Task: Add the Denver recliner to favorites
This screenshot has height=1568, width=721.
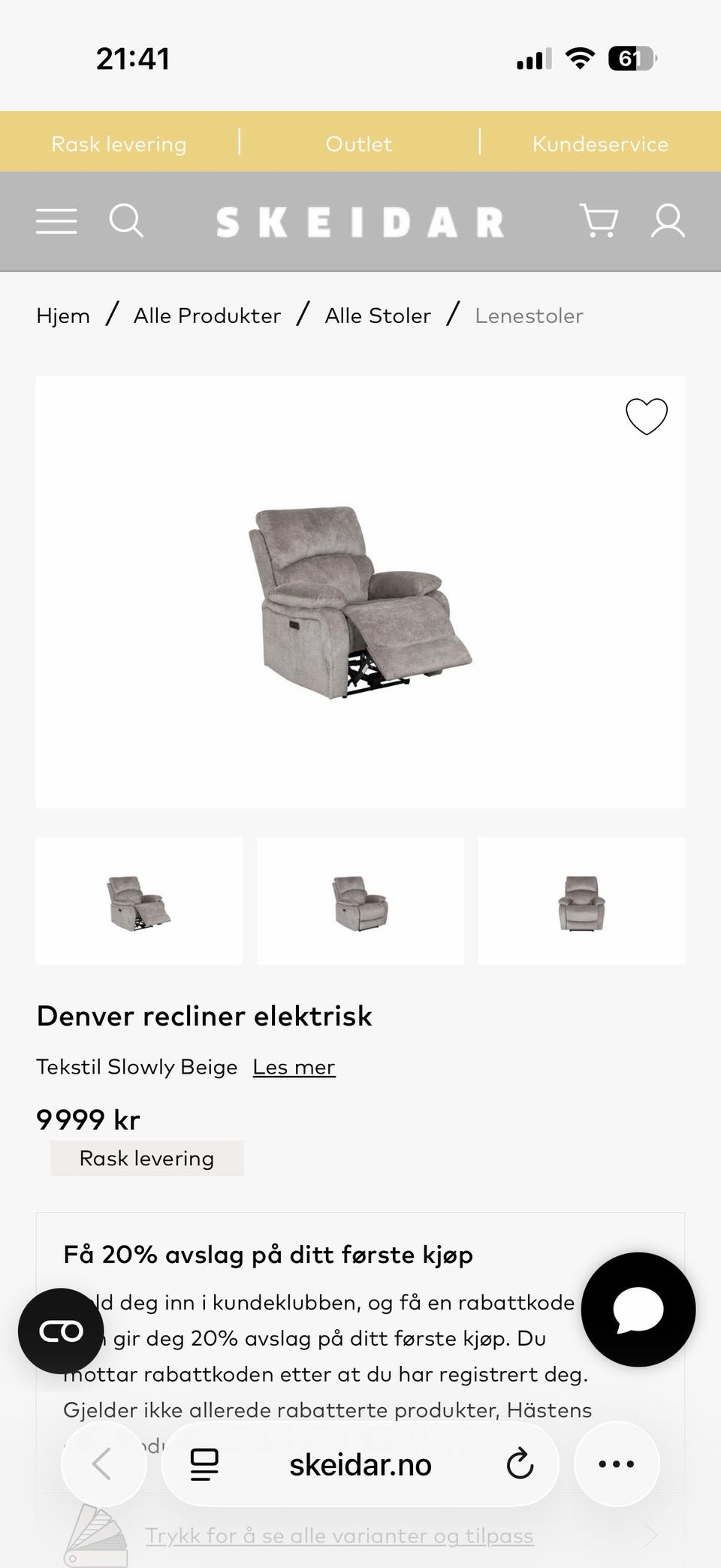Action: [x=647, y=416]
